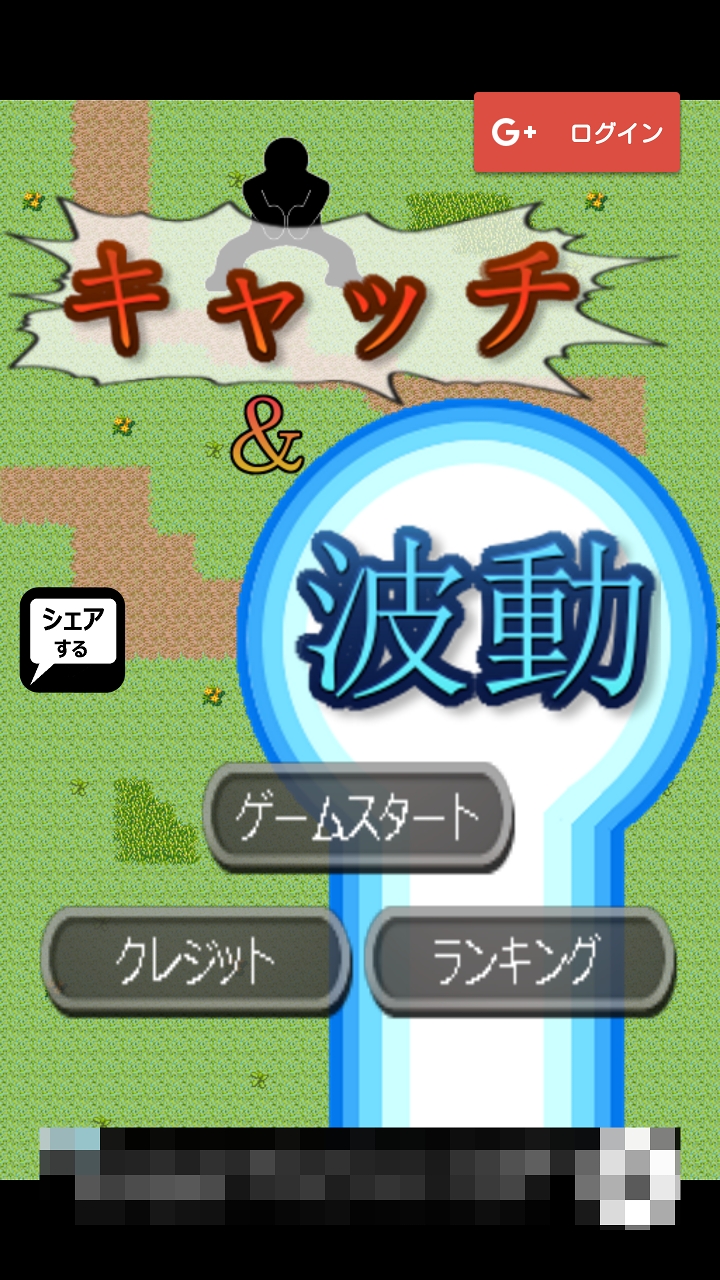This screenshot has height=1280, width=720.
Task: Share the game via シェアする bubble
Action: [73, 640]
